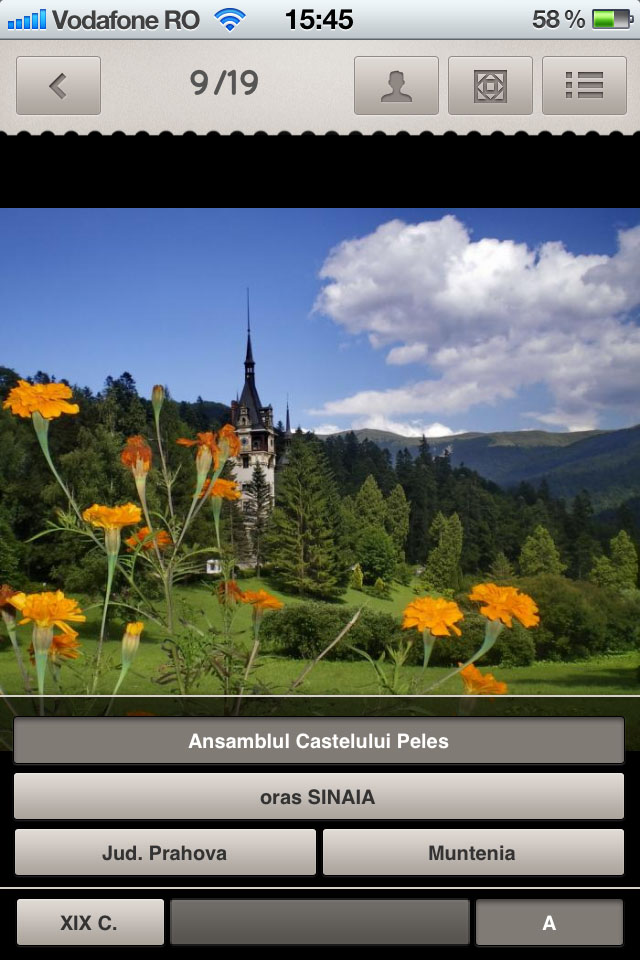
Task: Tap the XIX C. century button
Action: pyautogui.click(x=90, y=923)
